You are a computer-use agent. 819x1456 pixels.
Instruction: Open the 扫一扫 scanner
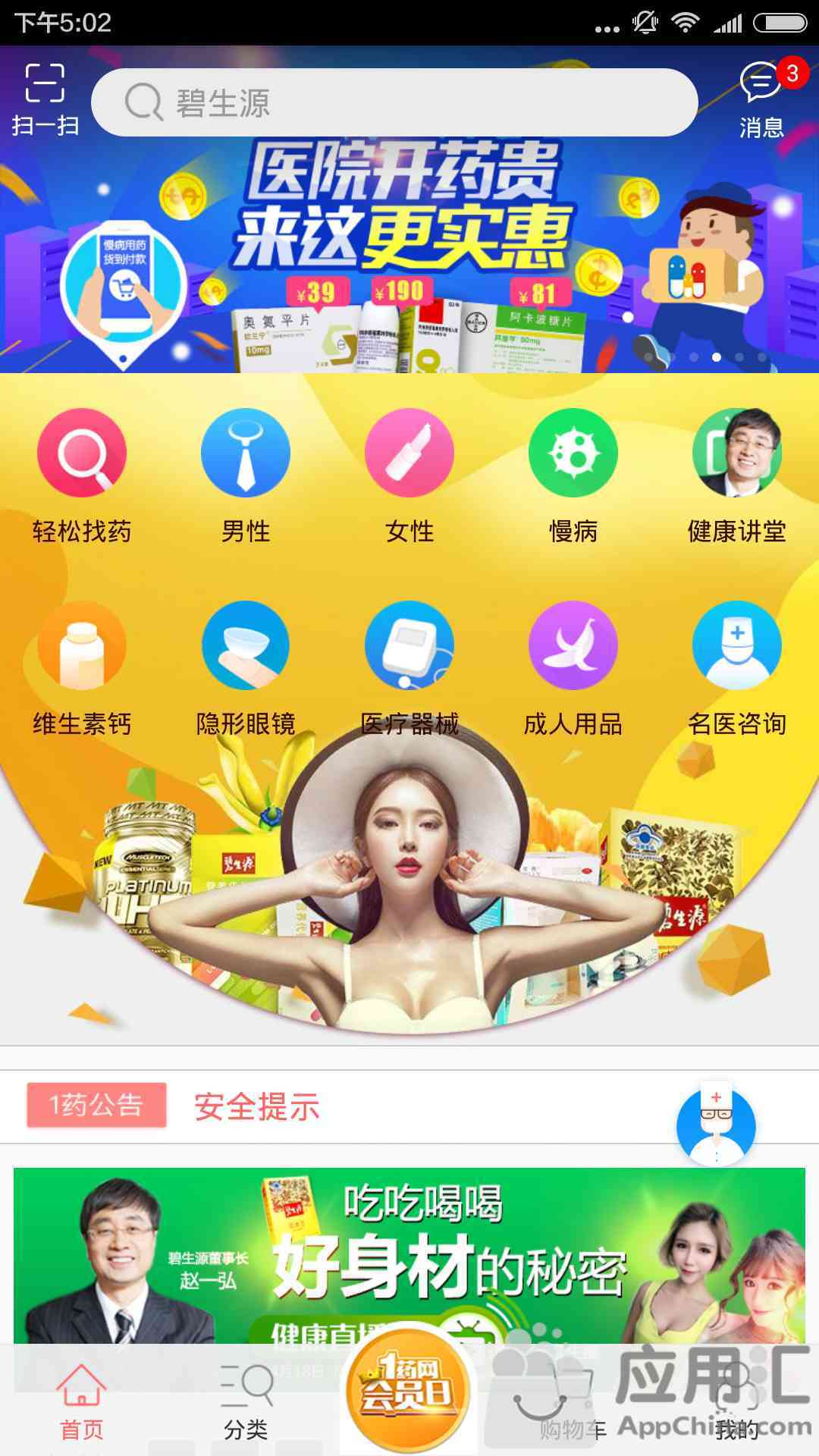[45, 100]
